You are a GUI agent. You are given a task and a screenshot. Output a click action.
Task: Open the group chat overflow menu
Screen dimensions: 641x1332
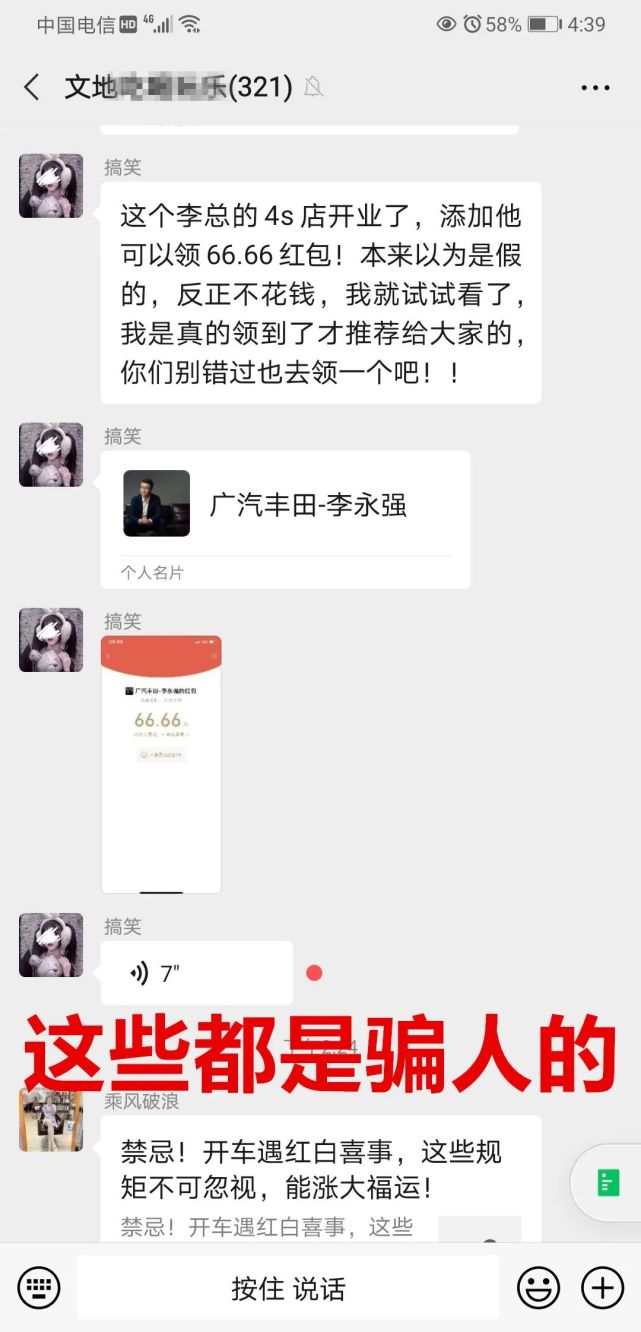[595, 88]
